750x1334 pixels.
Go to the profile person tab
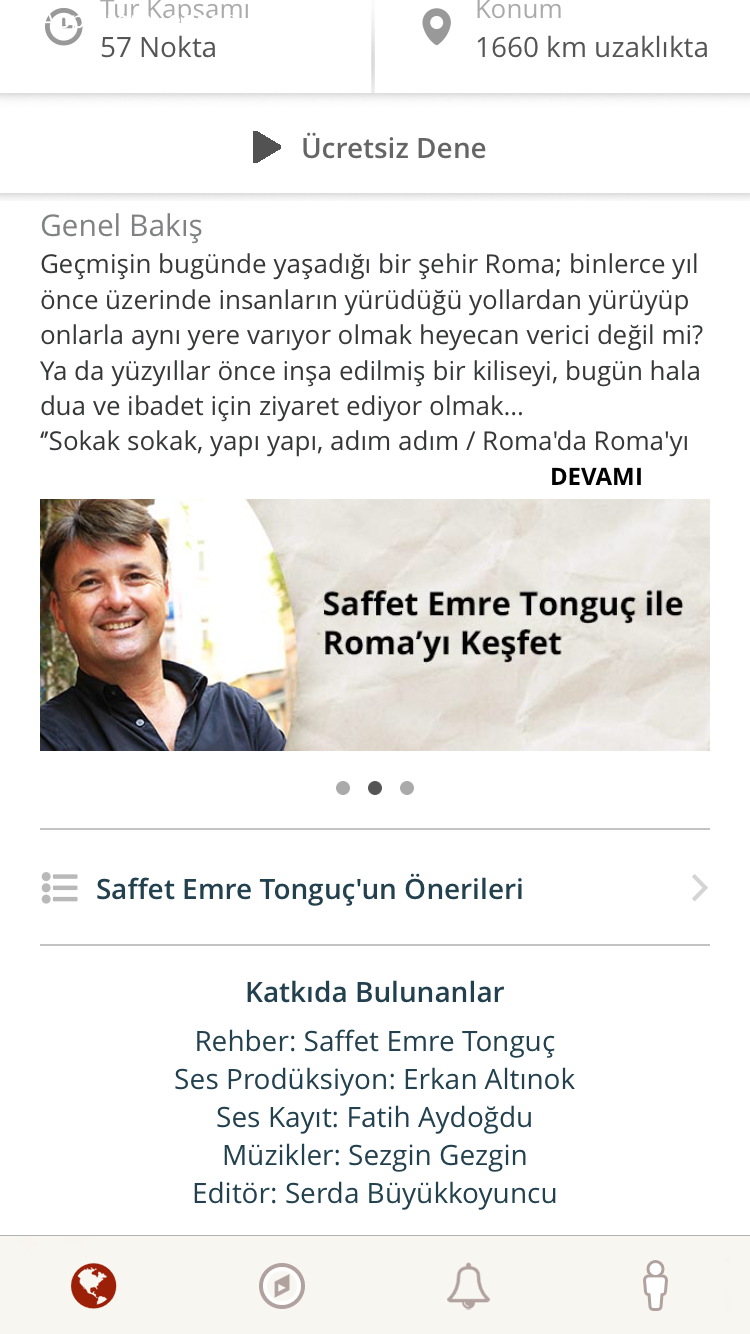655,1285
